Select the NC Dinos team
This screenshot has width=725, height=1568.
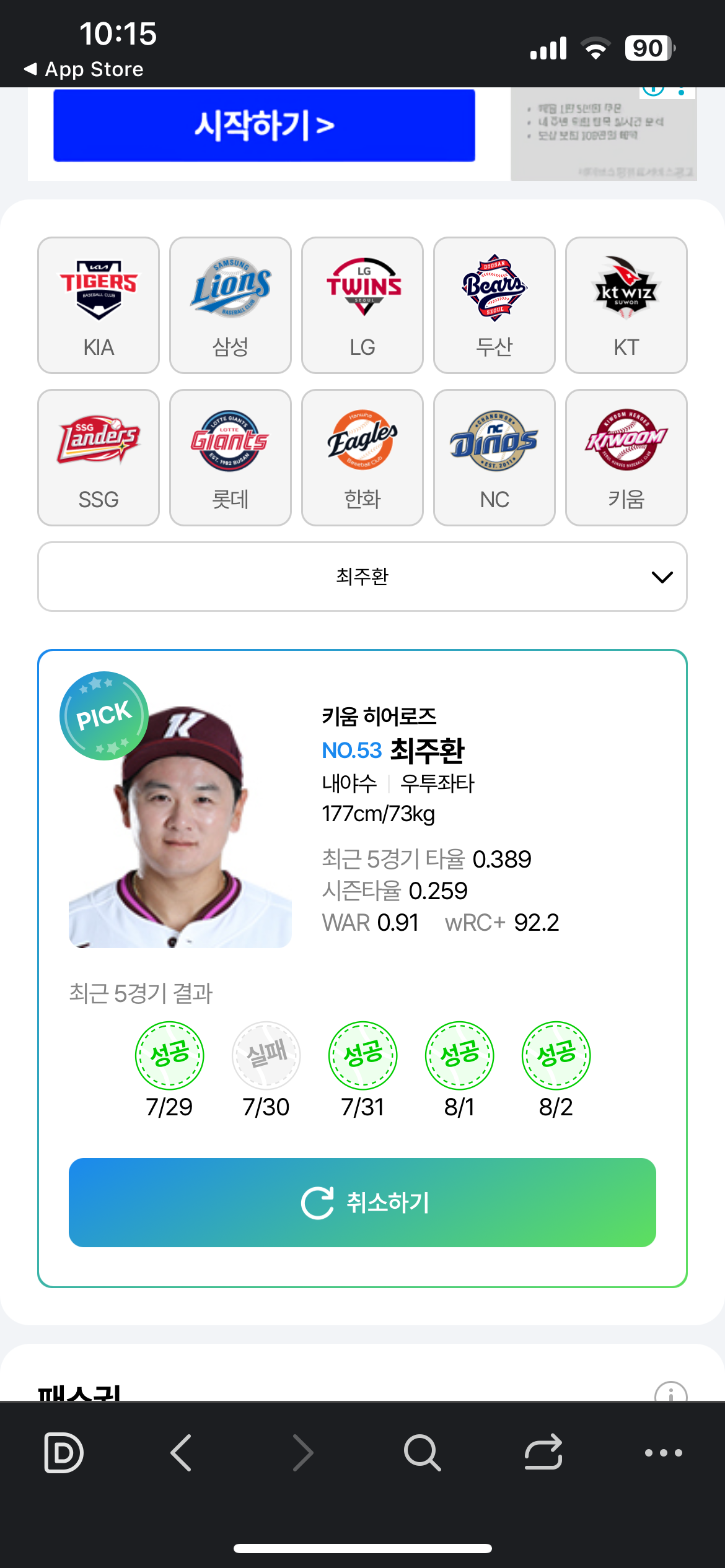point(494,458)
